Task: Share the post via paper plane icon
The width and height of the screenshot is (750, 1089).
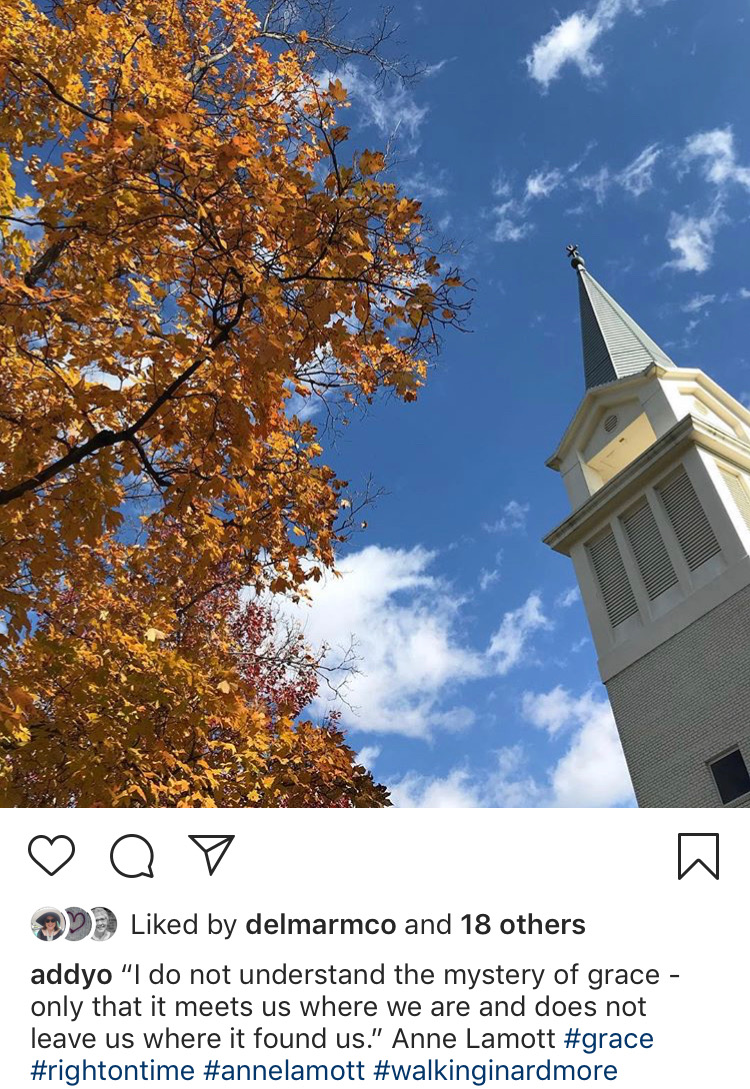Action: [211, 855]
